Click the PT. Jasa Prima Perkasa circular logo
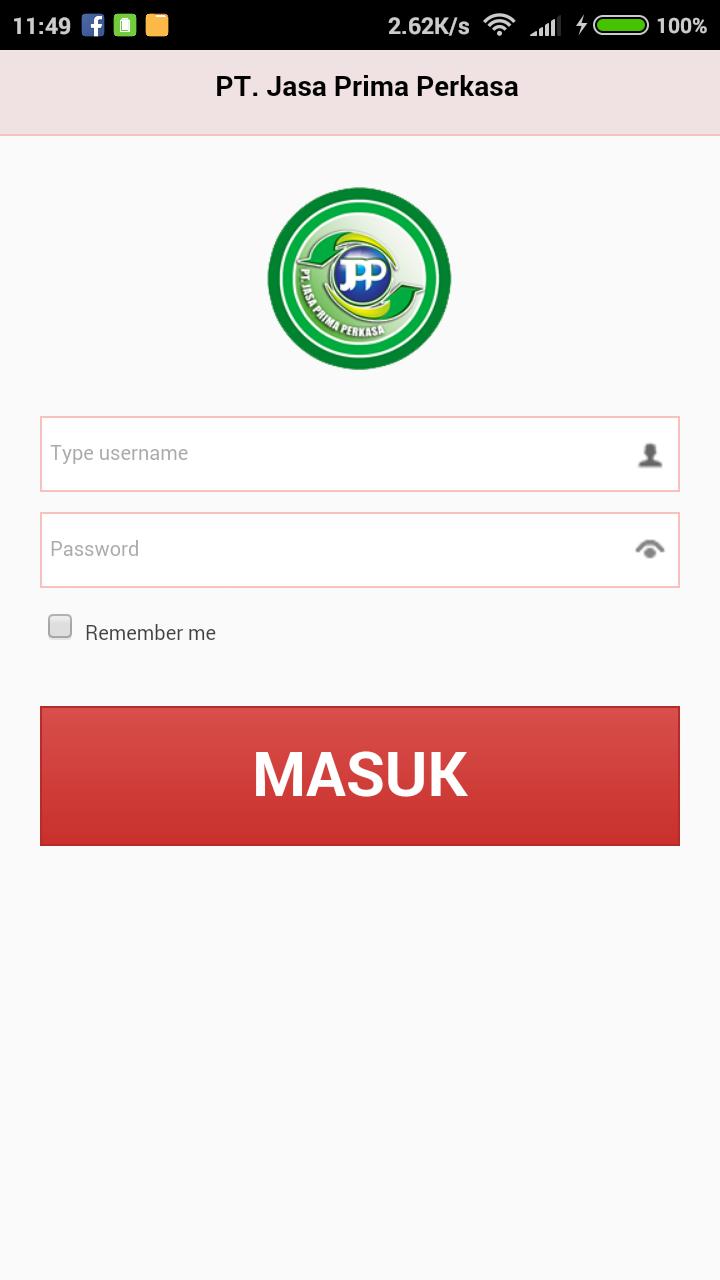Image resolution: width=720 pixels, height=1280 pixels. click(x=359, y=279)
